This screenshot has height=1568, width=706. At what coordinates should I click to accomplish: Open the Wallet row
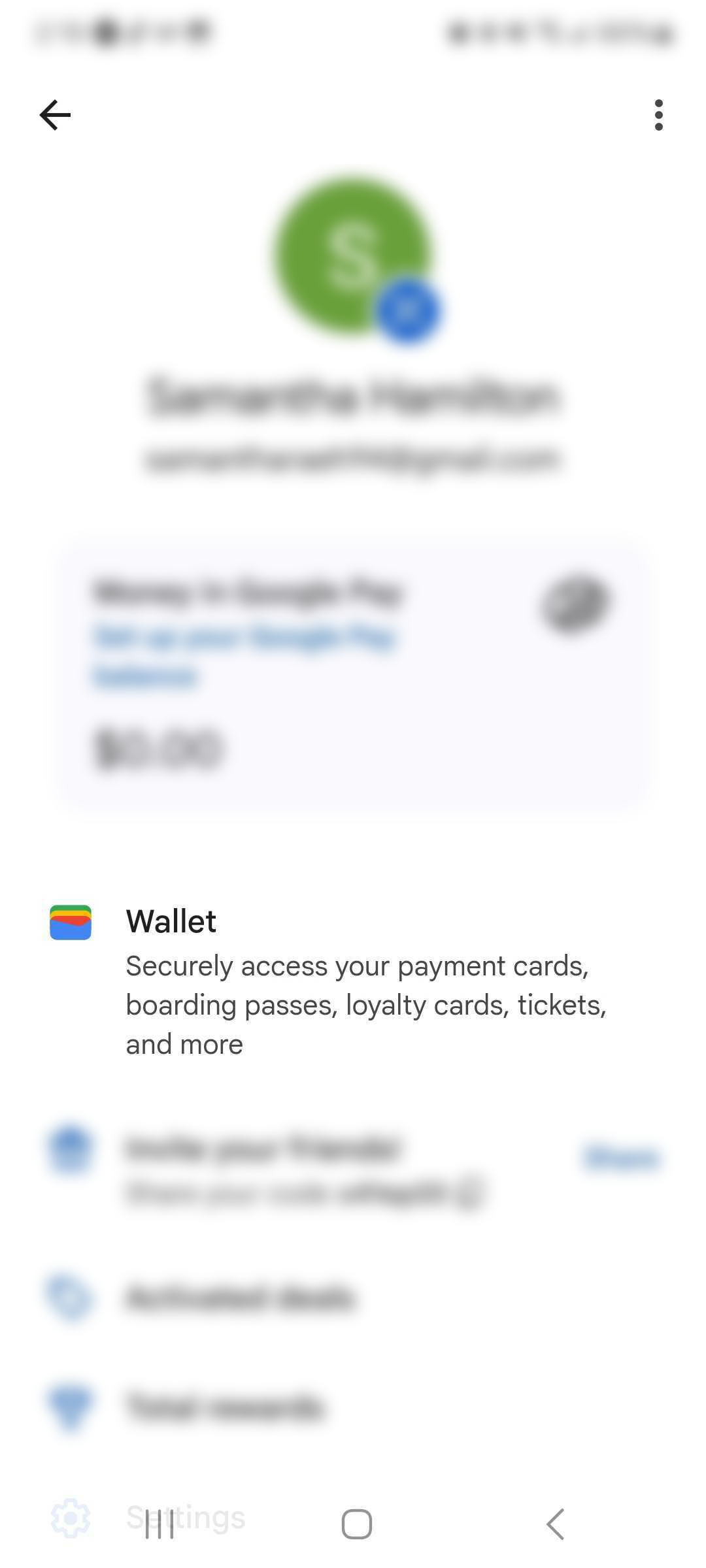coord(353,980)
